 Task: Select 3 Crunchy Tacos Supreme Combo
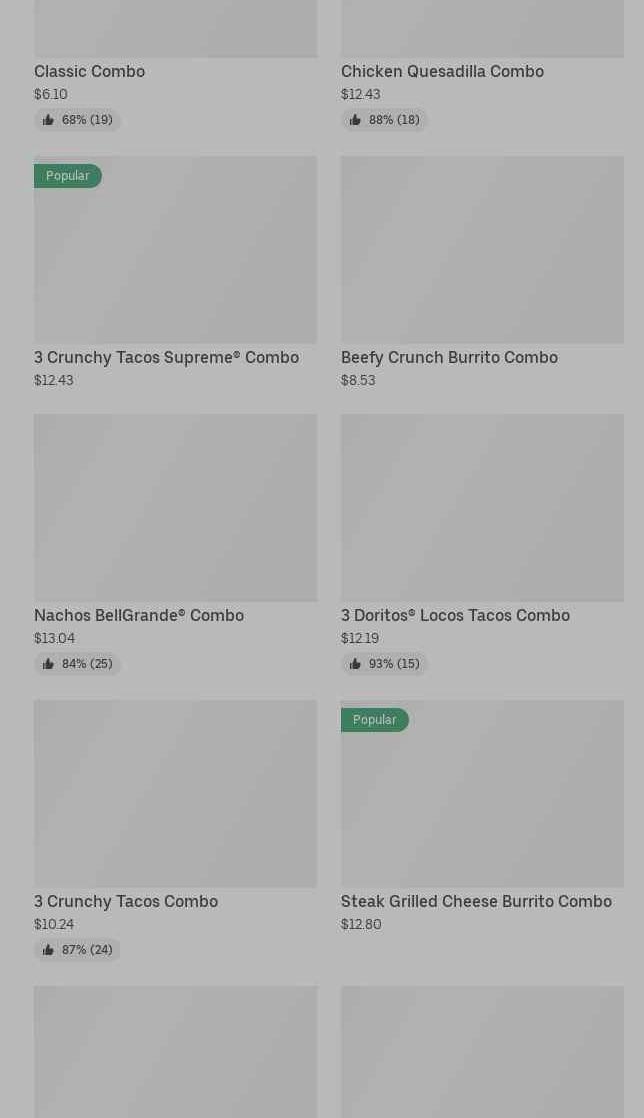(x=175, y=273)
